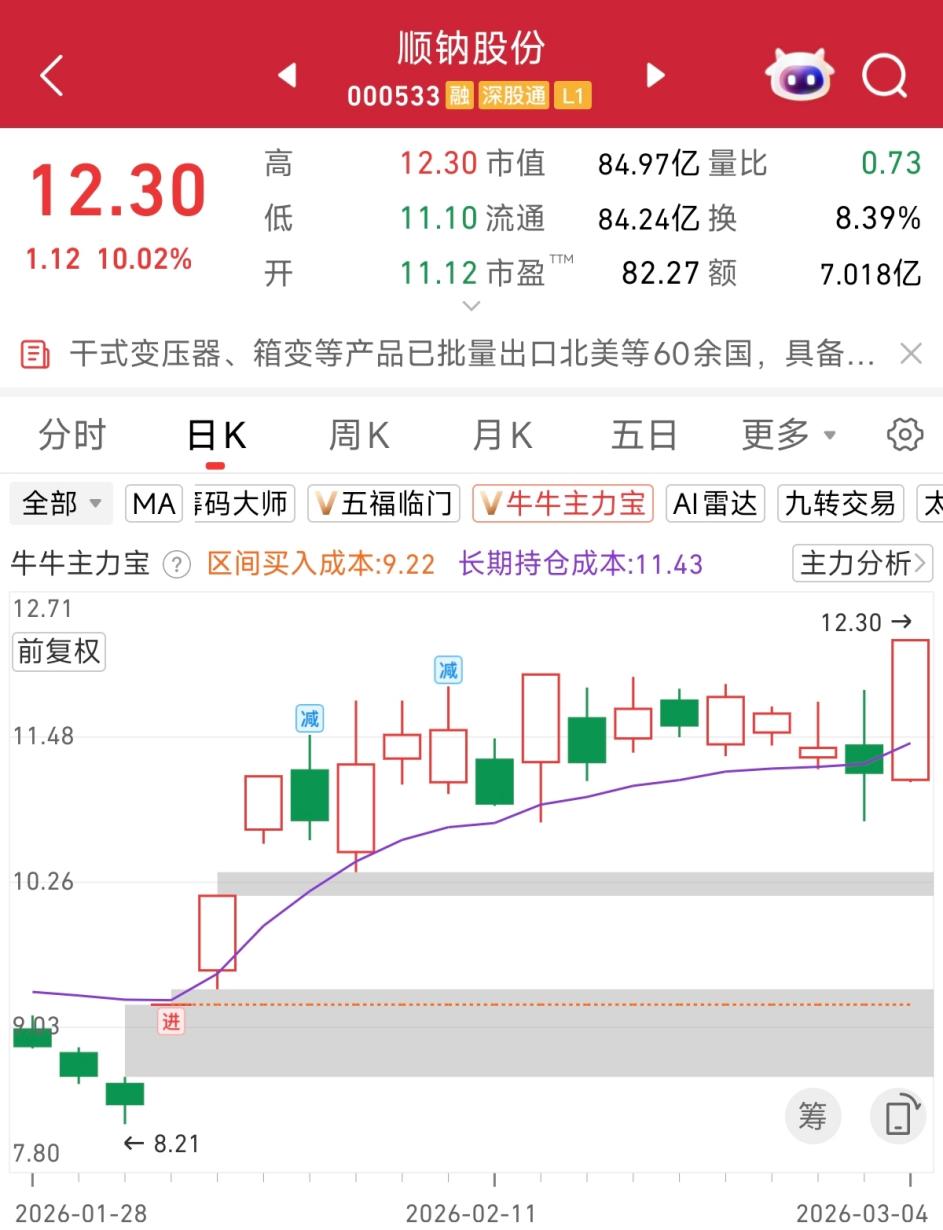This screenshot has width=943, height=1230.
Task: Switch to the next stock
Action: tap(656, 75)
